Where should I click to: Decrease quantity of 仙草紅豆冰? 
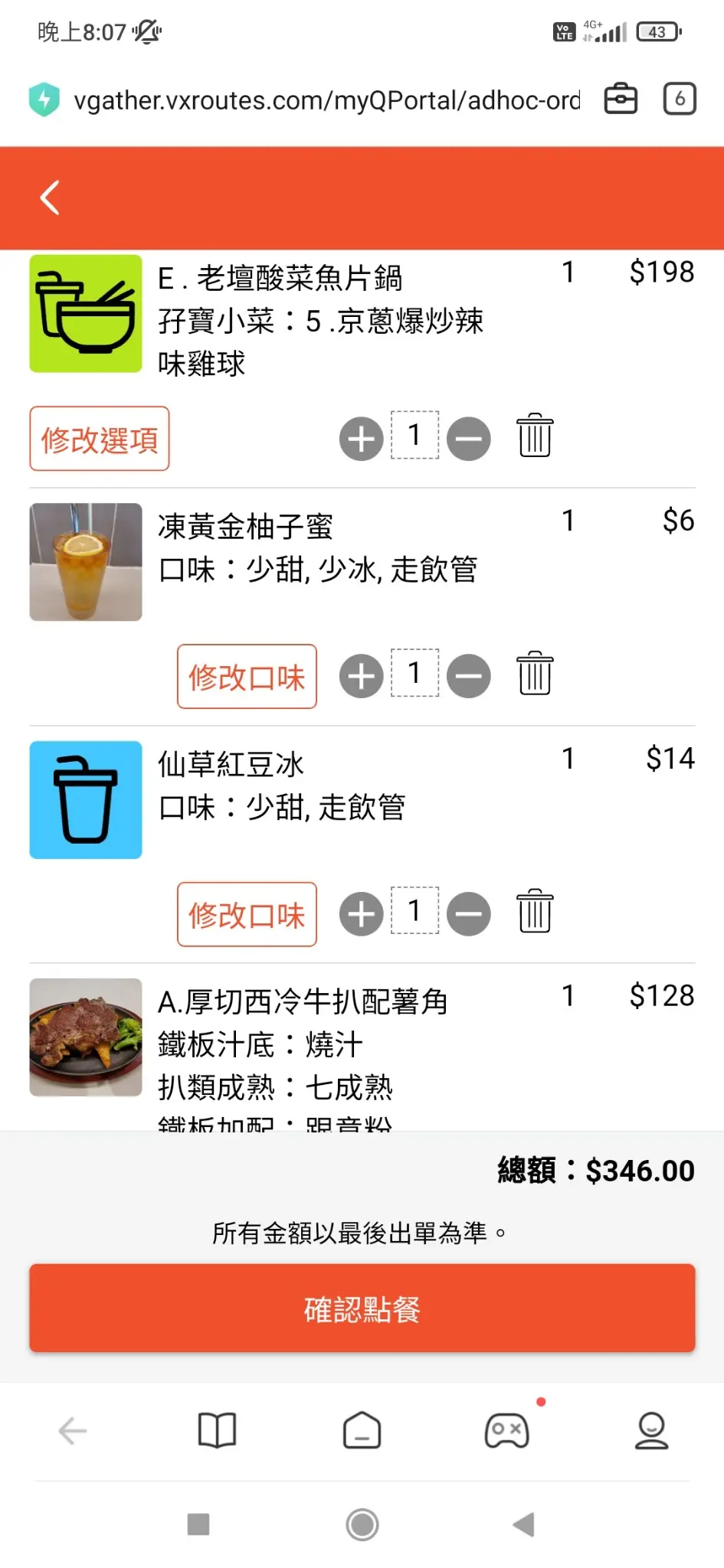point(469,915)
